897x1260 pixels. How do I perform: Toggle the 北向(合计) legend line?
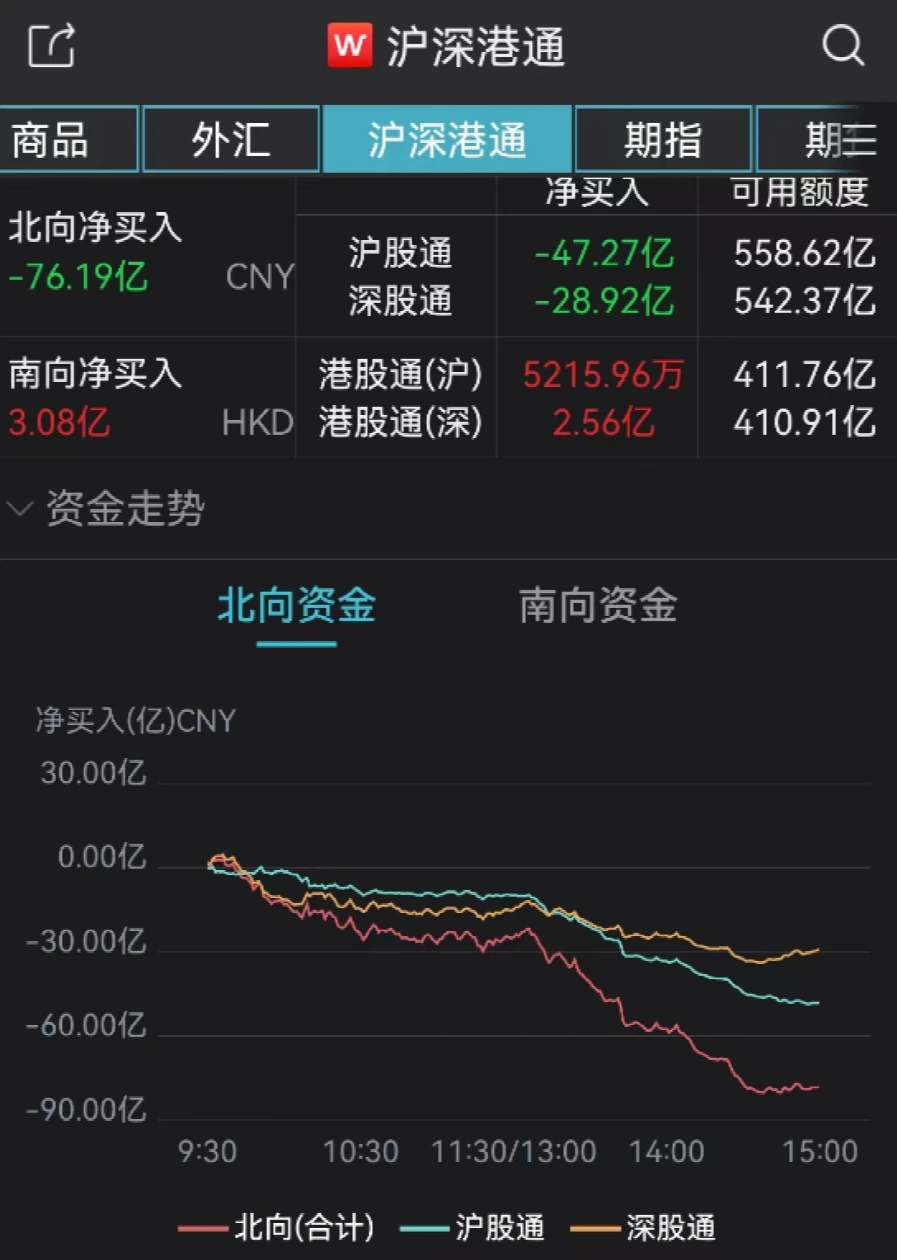click(x=277, y=1227)
